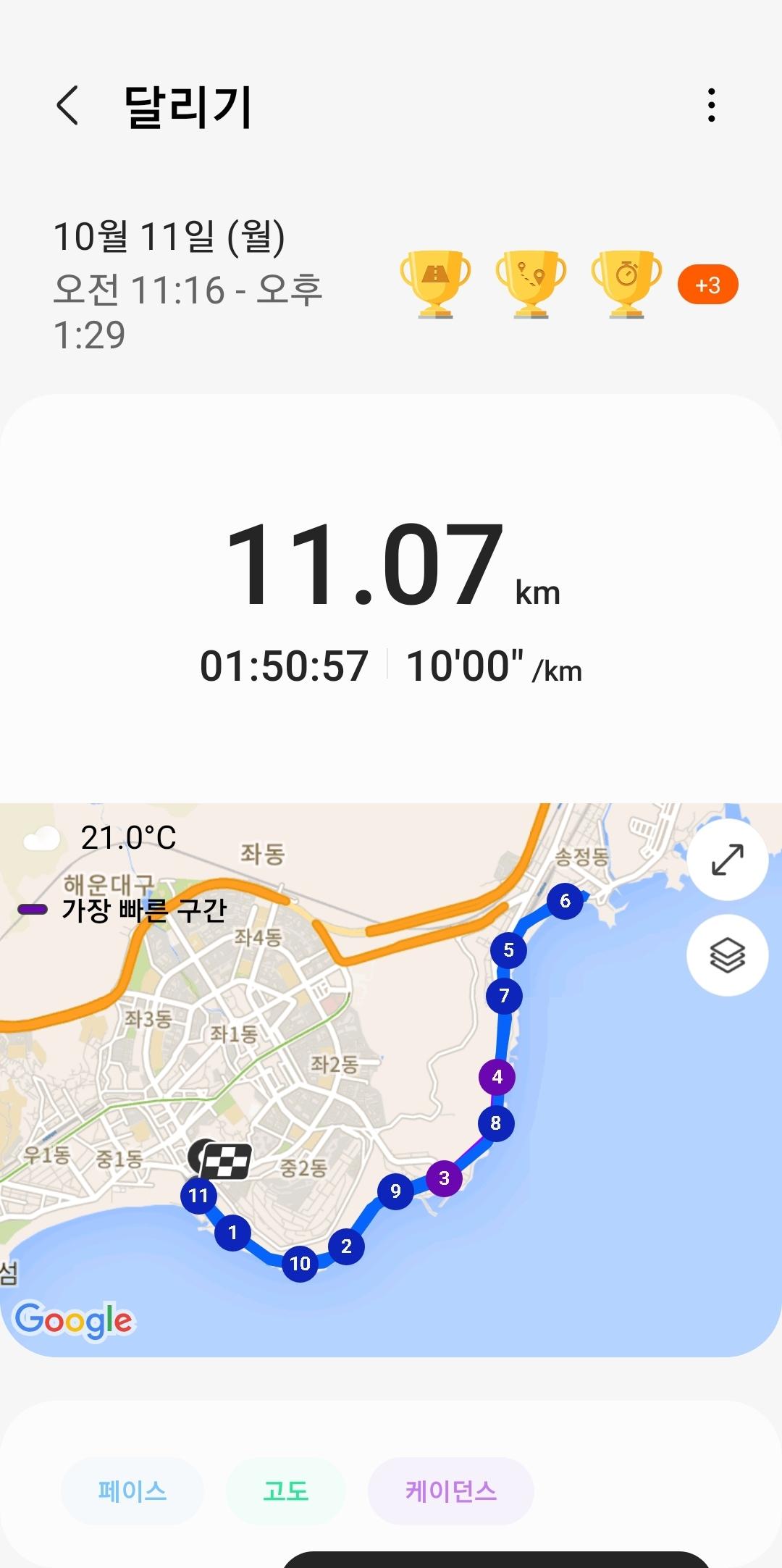Open the more options menu

coord(712,106)
